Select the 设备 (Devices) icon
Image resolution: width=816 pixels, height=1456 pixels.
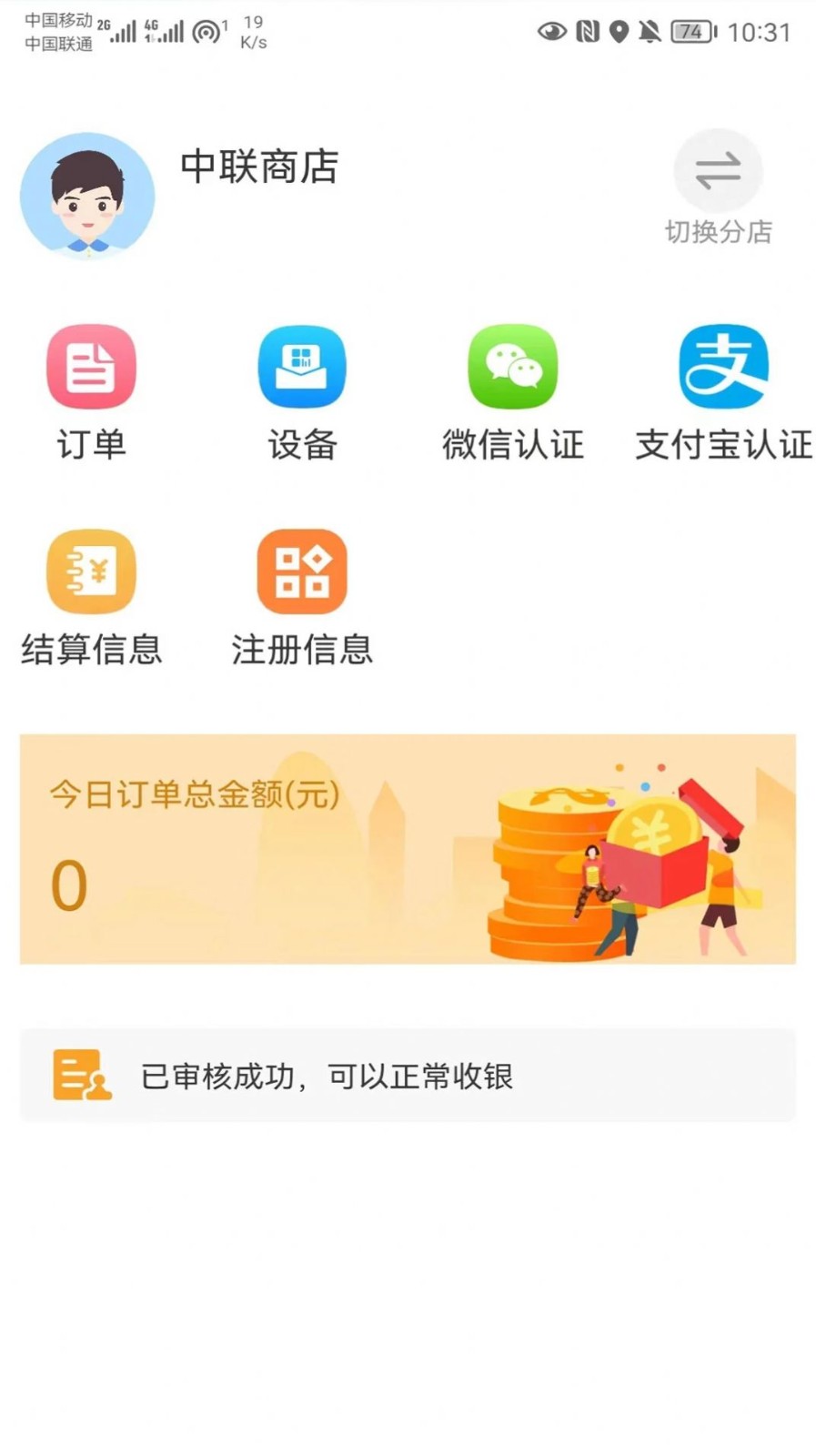303,369
